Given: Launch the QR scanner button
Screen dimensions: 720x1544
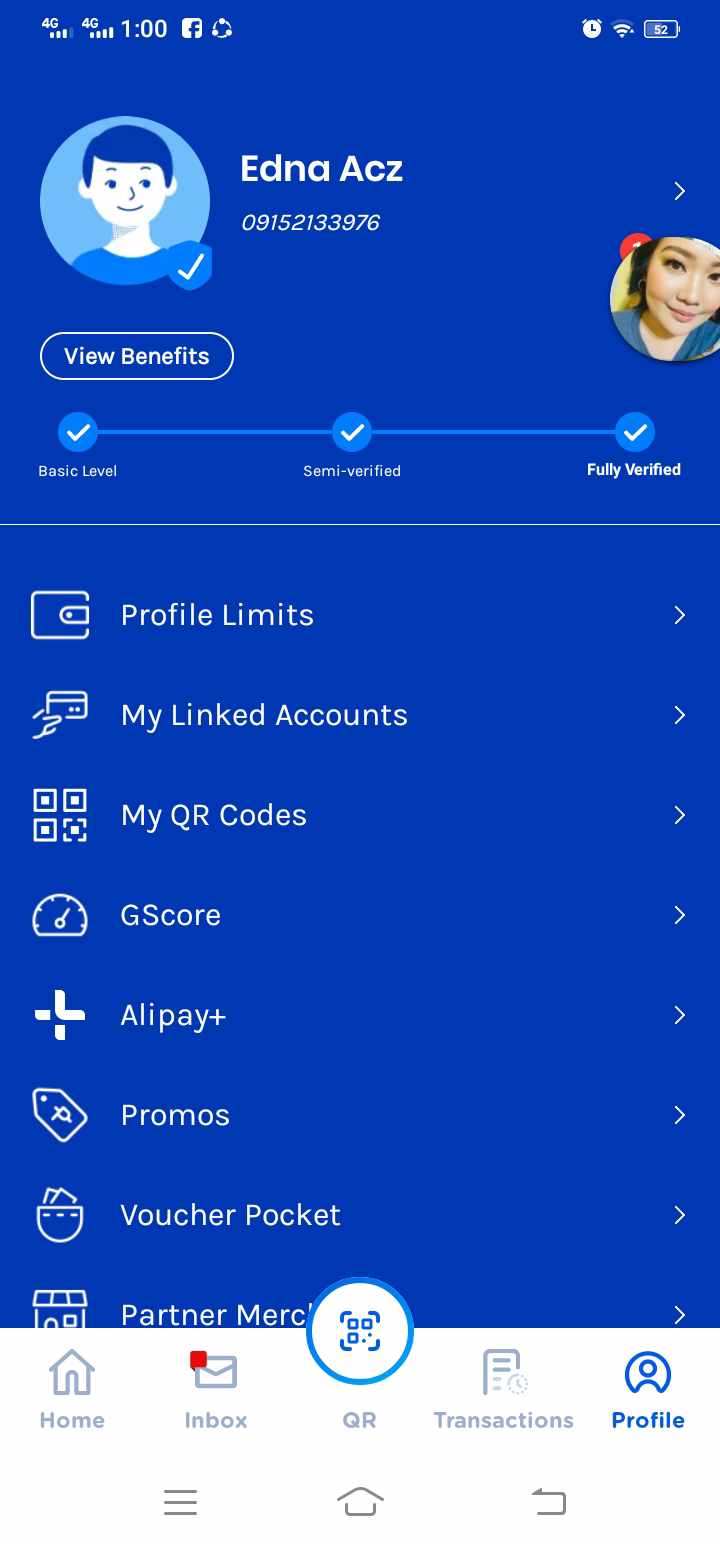Looking at the screenshot, I should 360,1331.
